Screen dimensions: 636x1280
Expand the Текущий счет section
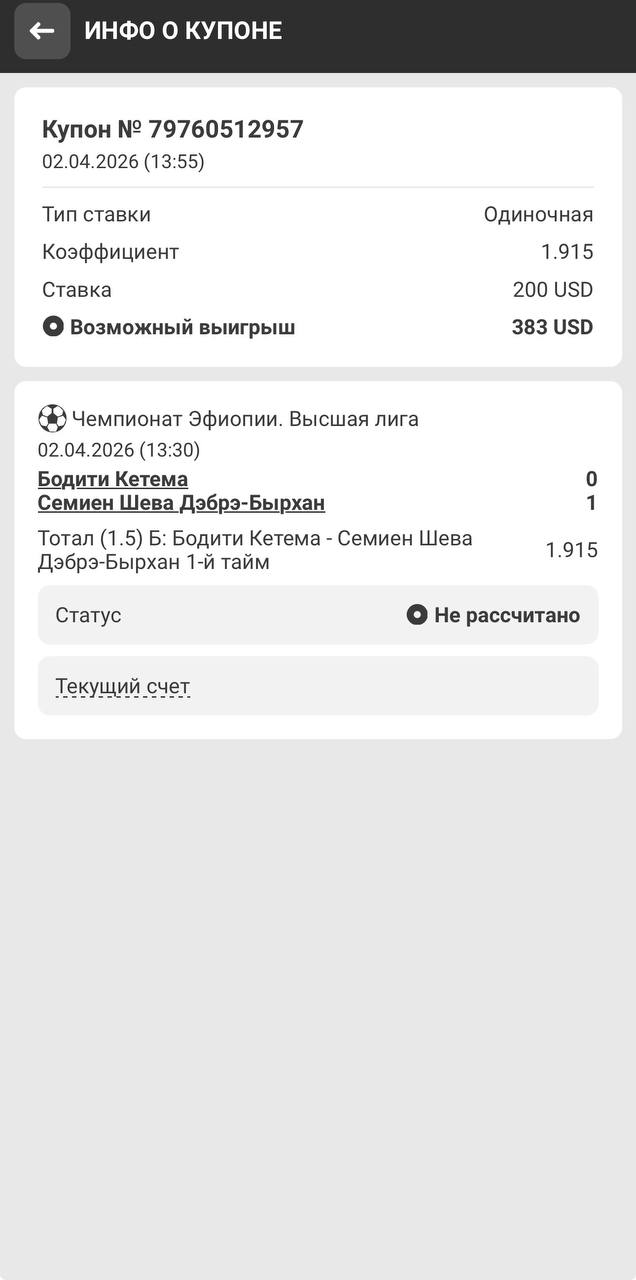click(x=122, y=687)
